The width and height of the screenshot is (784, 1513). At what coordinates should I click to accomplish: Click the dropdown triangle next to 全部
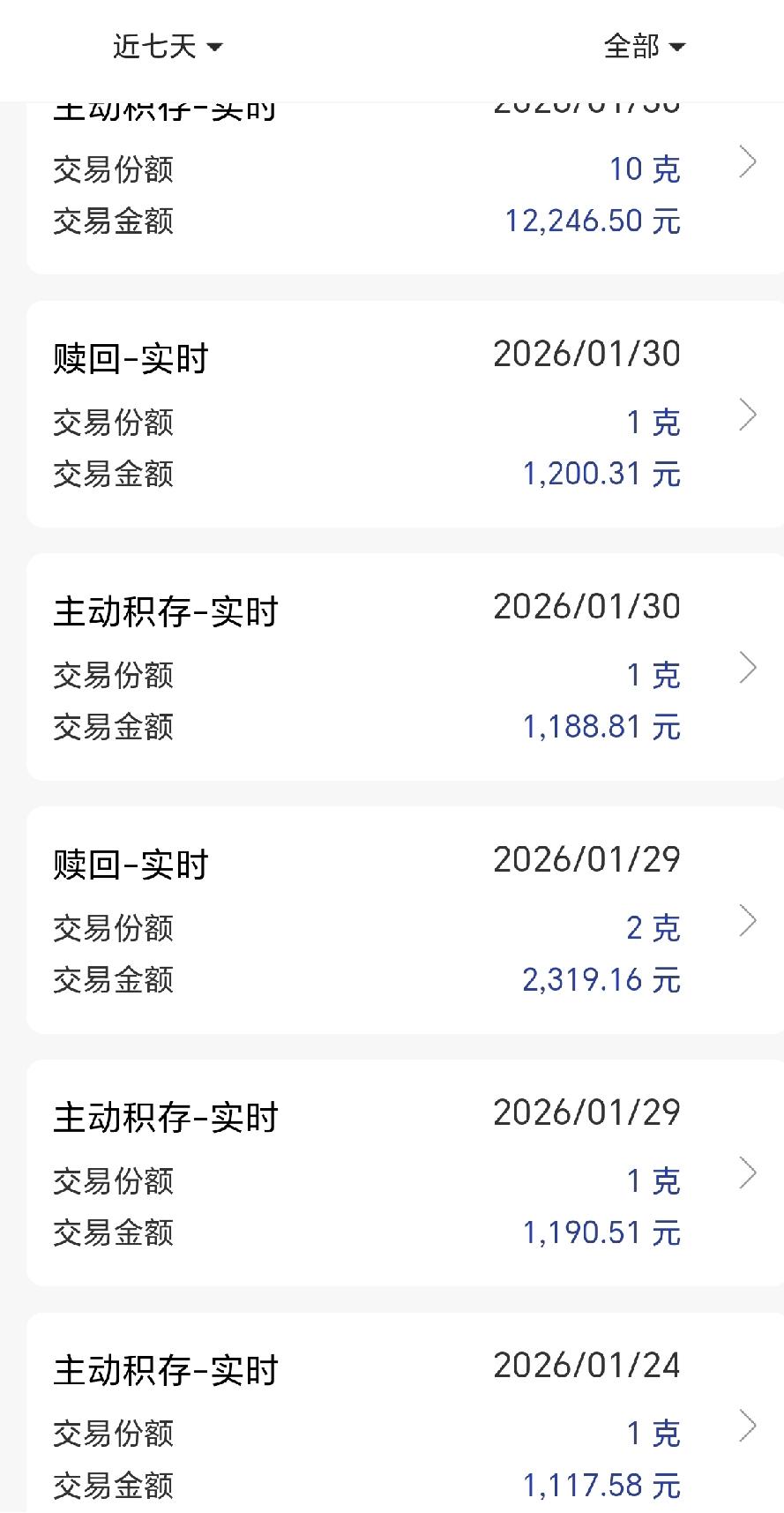(x=676, y=48)
